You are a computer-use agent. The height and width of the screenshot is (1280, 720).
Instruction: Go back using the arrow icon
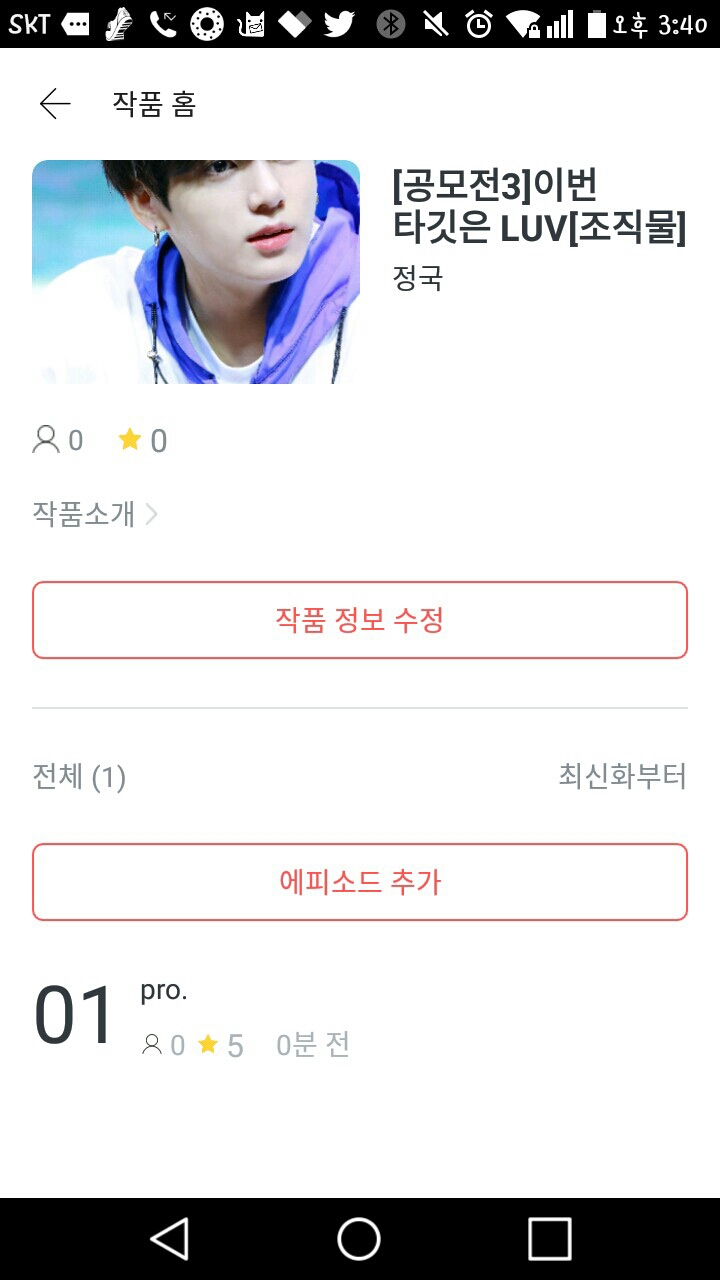click(55, 104)
